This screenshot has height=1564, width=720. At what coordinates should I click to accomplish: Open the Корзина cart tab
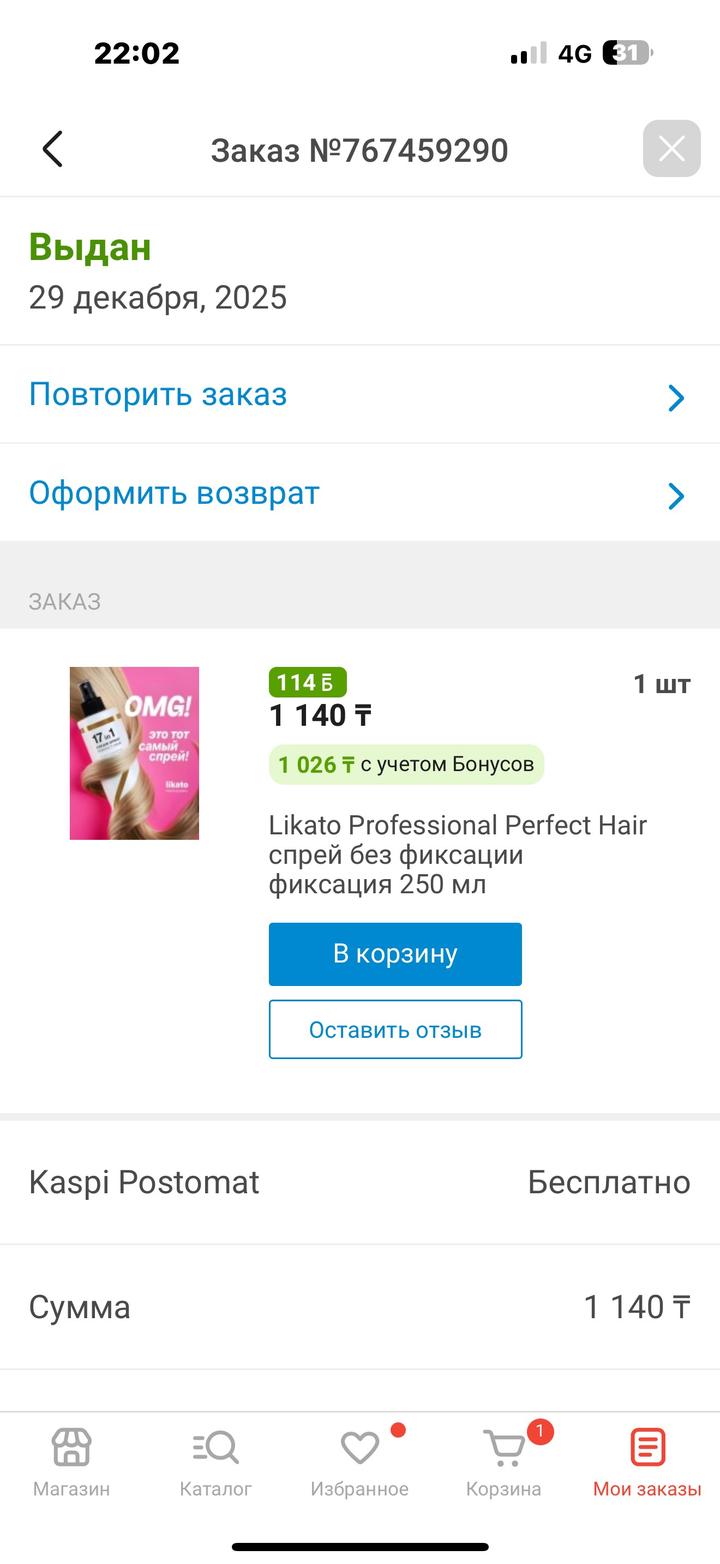504,1461
